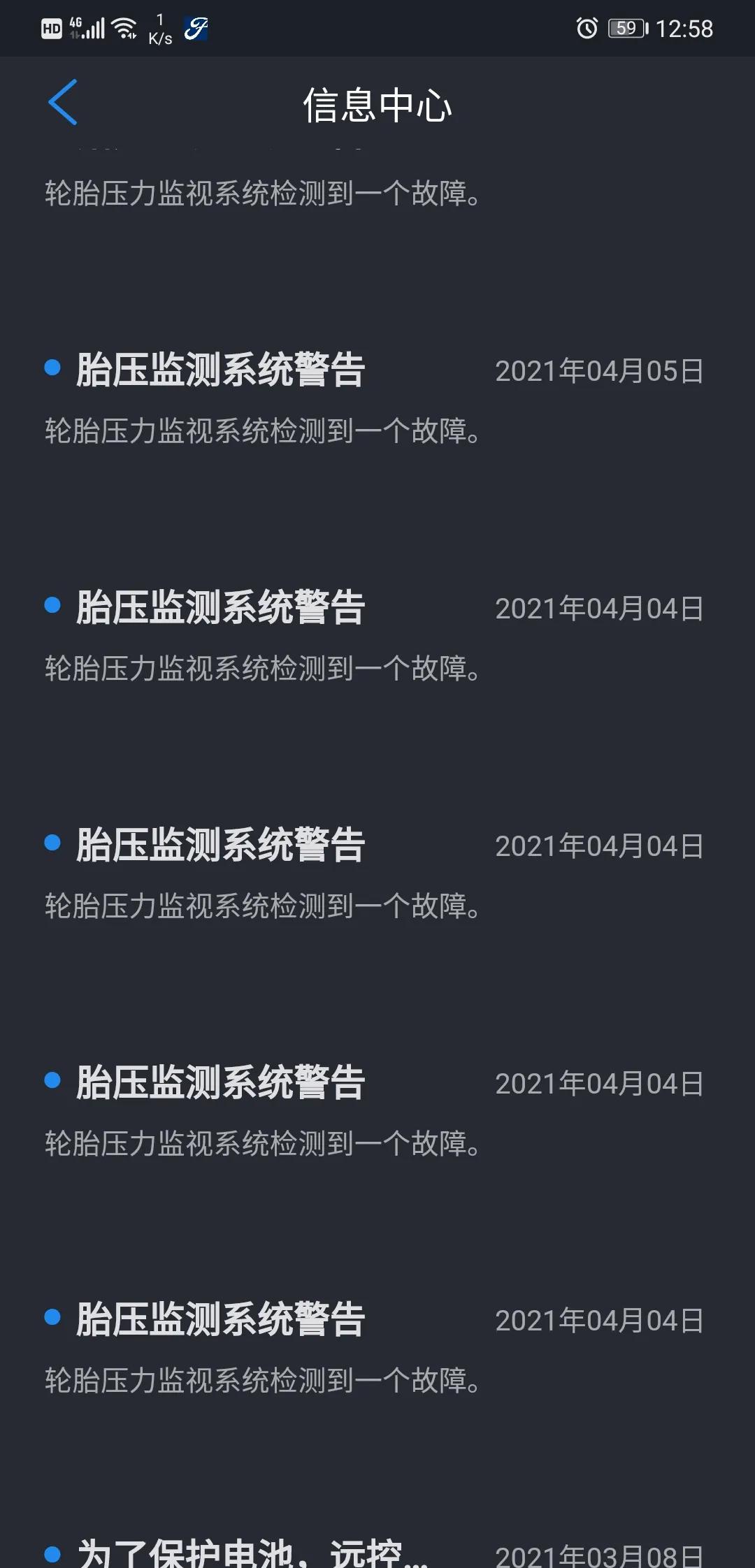Tap the alarm clock status bar icon

pyautogui.click(x=587, y=28)
